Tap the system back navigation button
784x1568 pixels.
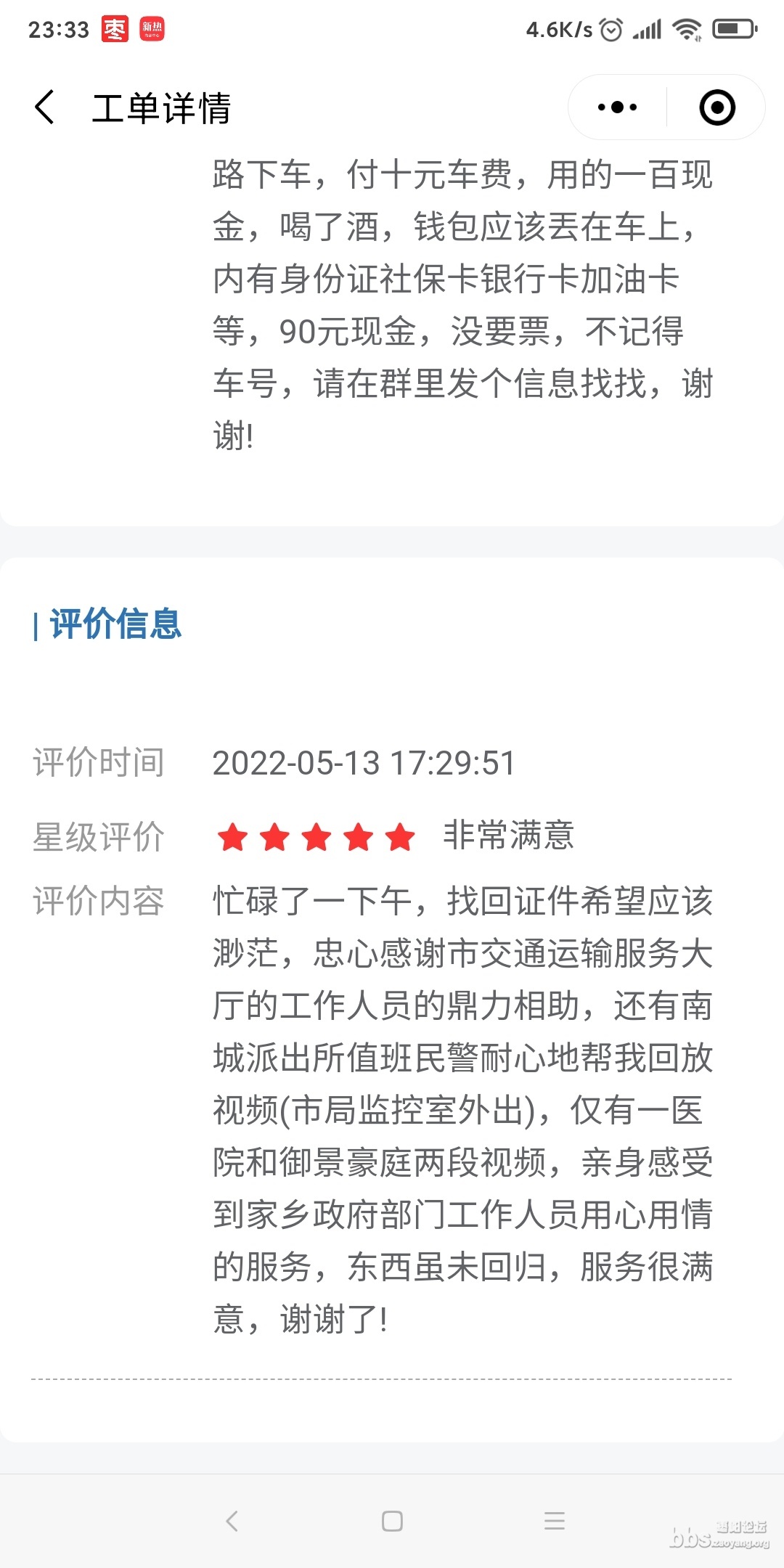pos(232,1521)
